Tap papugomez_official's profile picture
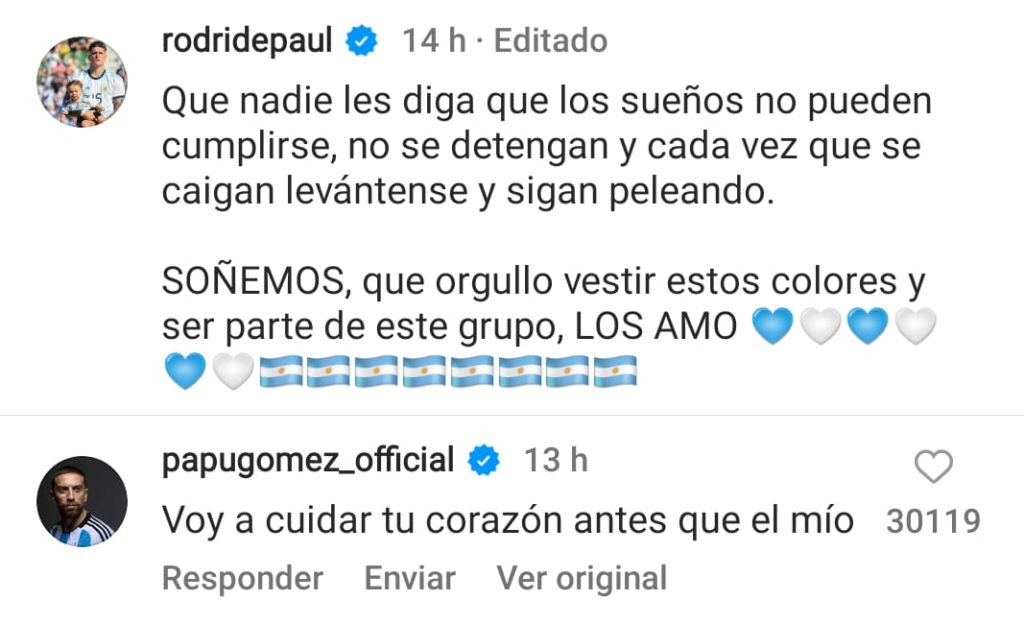 [x=82, y=501]
